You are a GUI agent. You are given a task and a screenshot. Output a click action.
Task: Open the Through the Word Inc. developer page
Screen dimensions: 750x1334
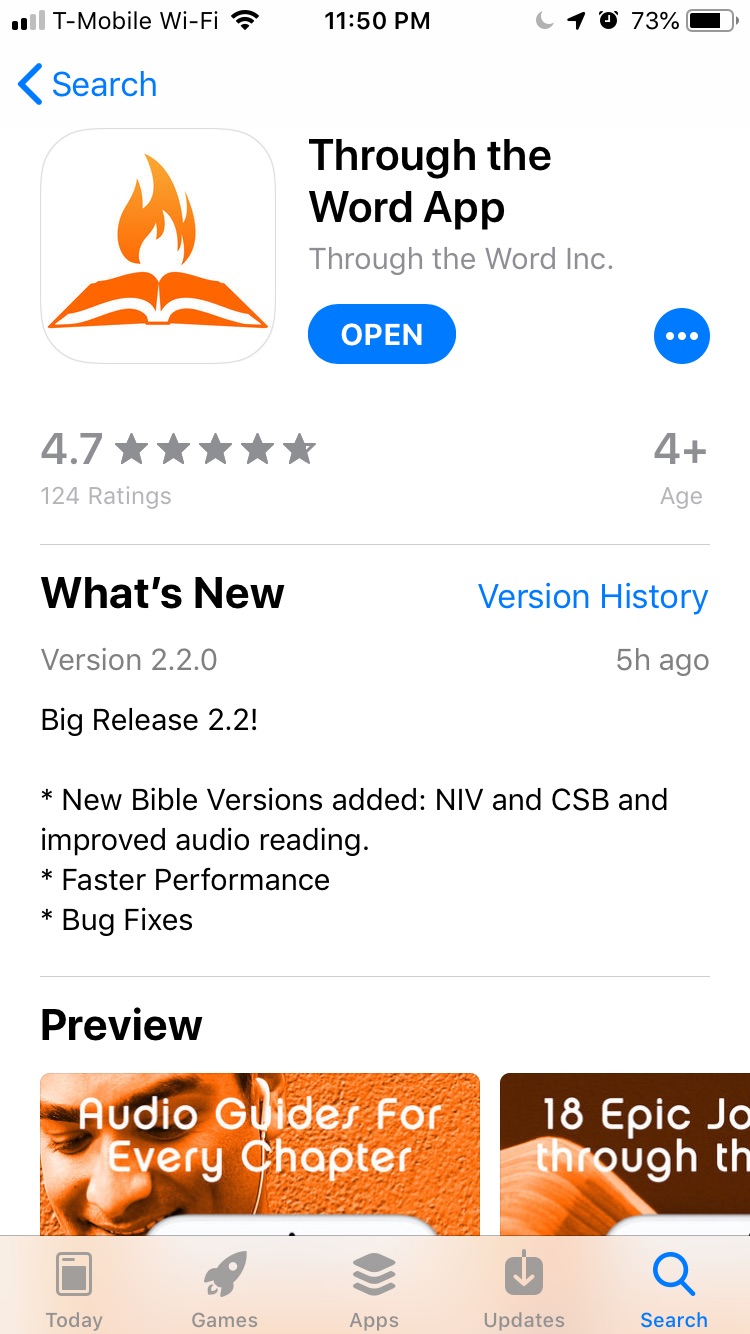pos(461,259)
